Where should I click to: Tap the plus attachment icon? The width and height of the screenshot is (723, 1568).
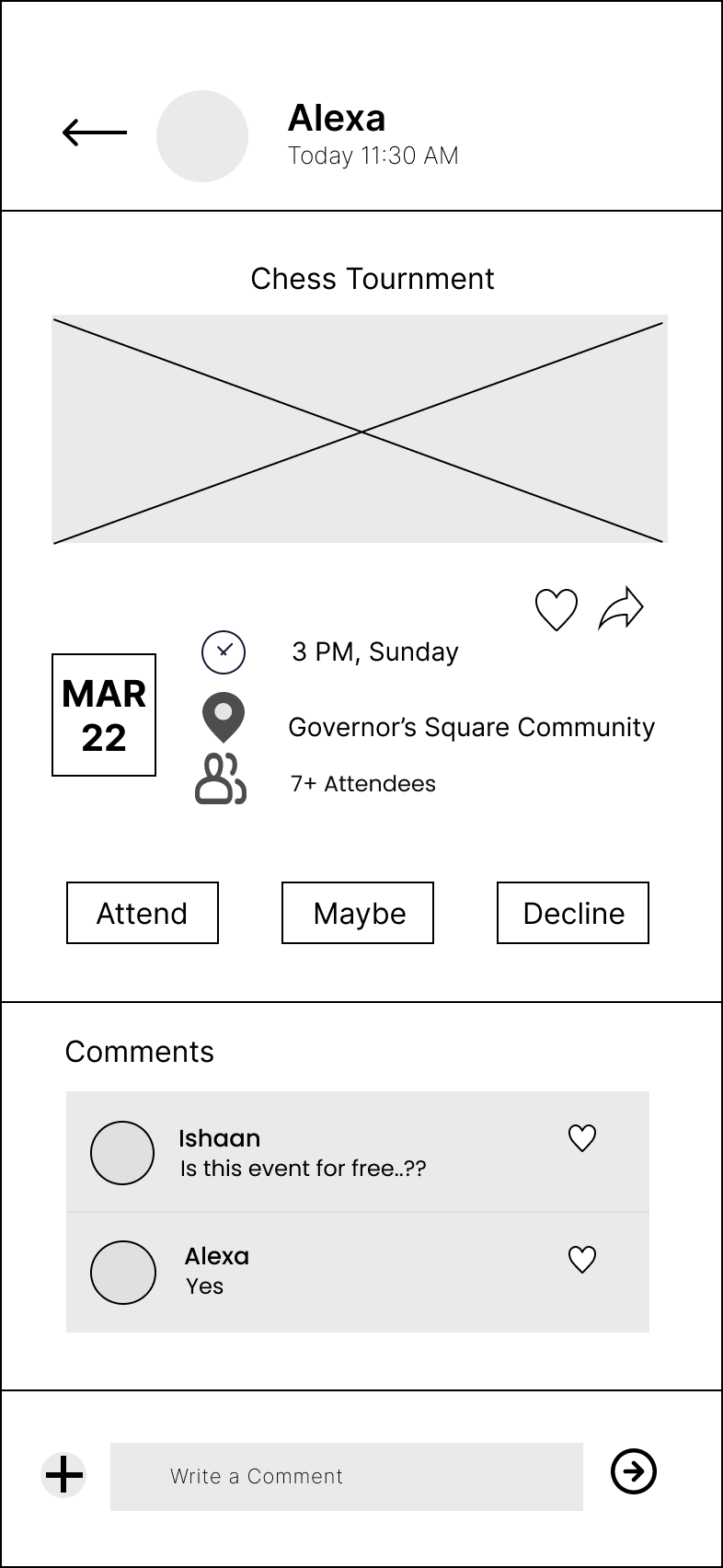point(64,1475)
